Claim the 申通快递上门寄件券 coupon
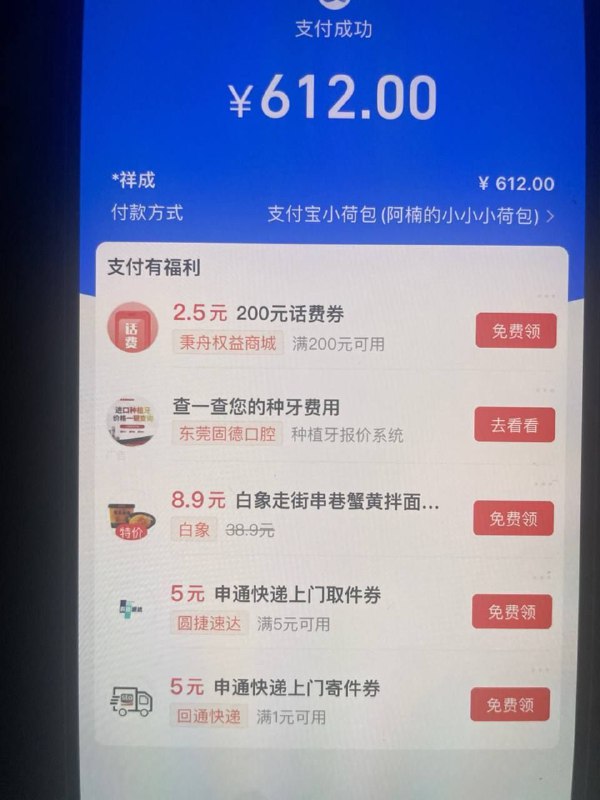Viewport: 600px width, 800px height. pos(511,705)
